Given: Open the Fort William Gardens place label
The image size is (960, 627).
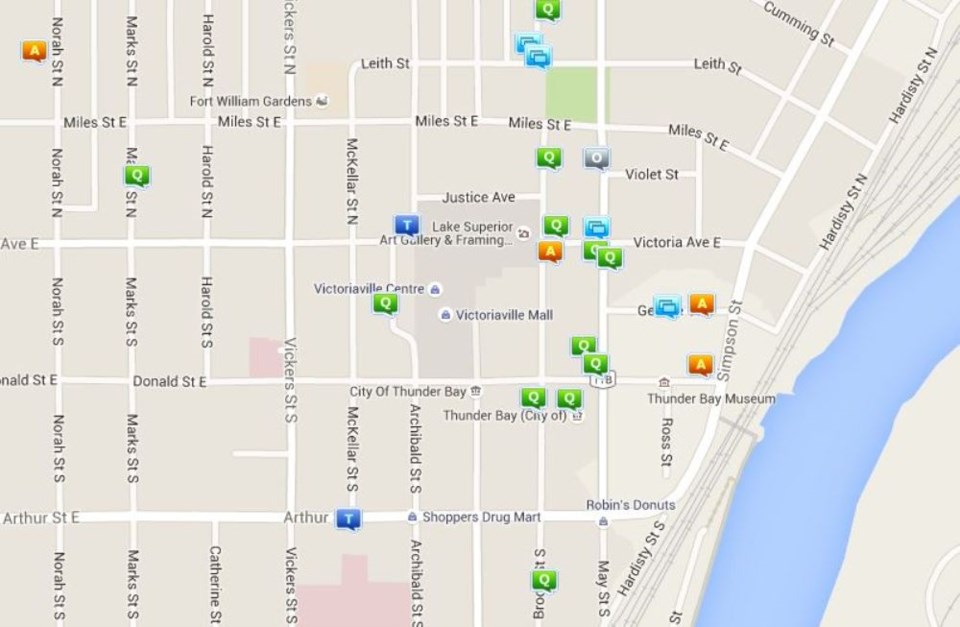Looking at the screenshot, I should pos(252,101).
